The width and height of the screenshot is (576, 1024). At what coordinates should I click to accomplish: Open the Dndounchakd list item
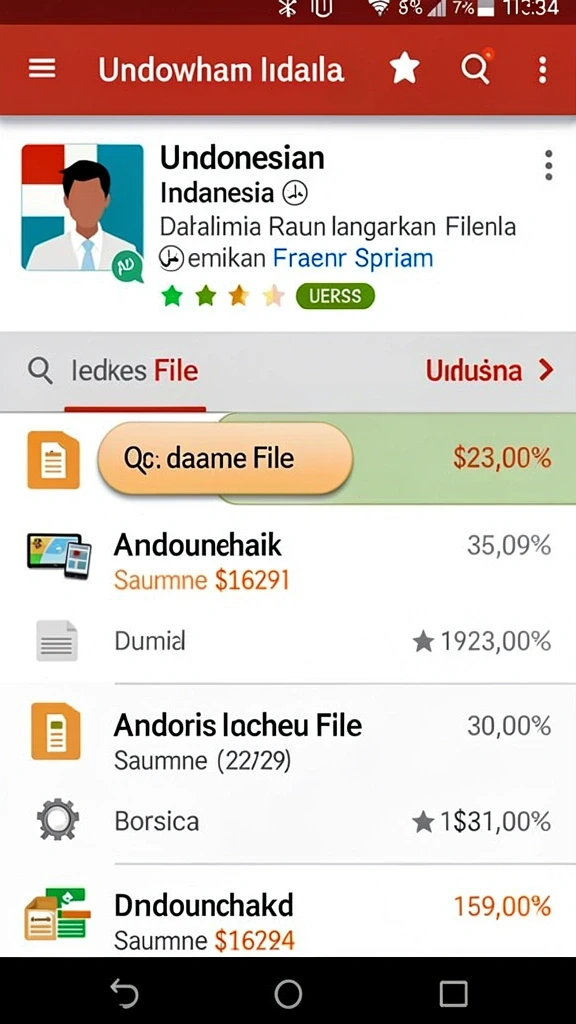click(x=288, y=921)
